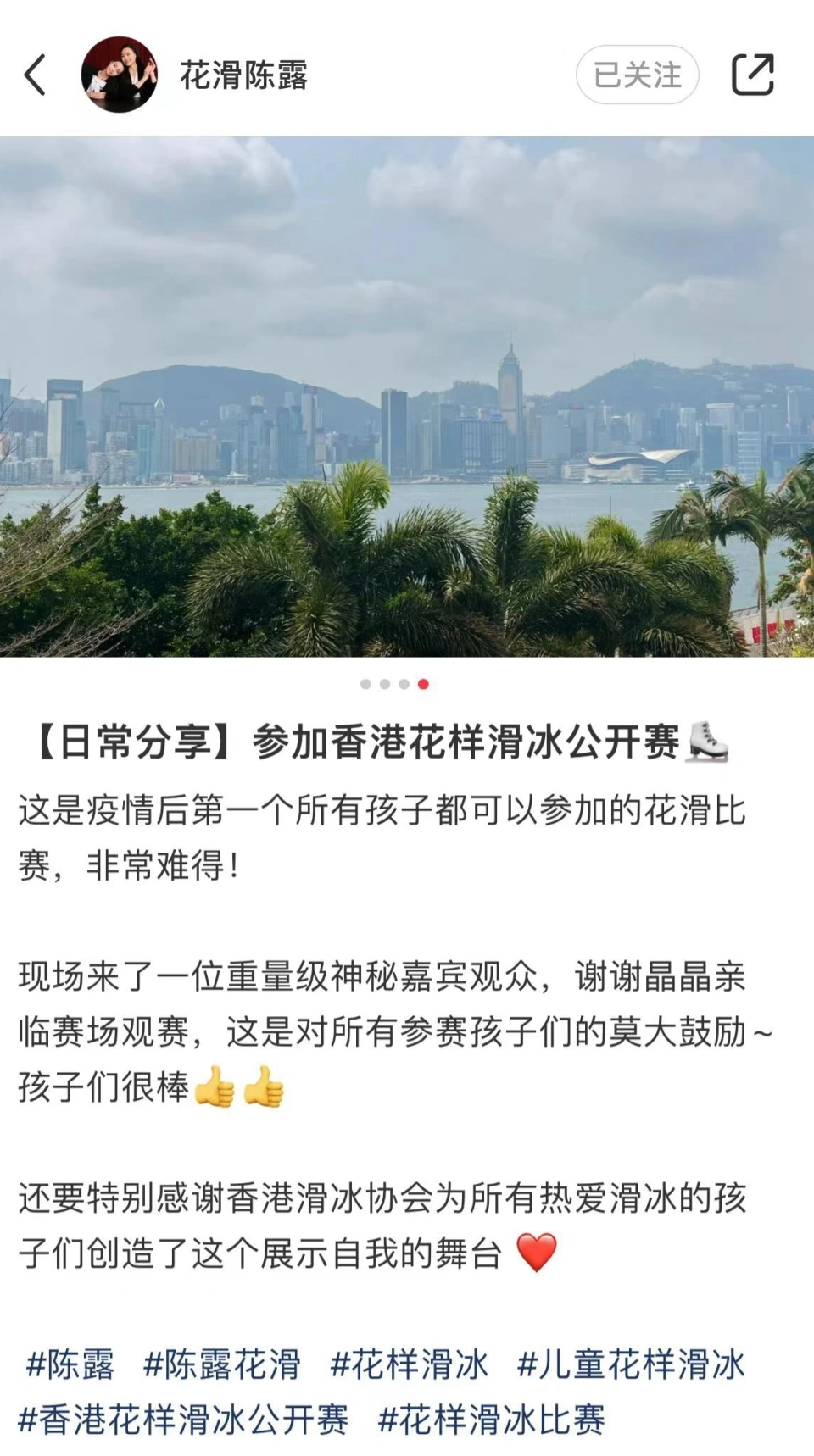Open the Hong Kong skyline photo

pos(407,397)
